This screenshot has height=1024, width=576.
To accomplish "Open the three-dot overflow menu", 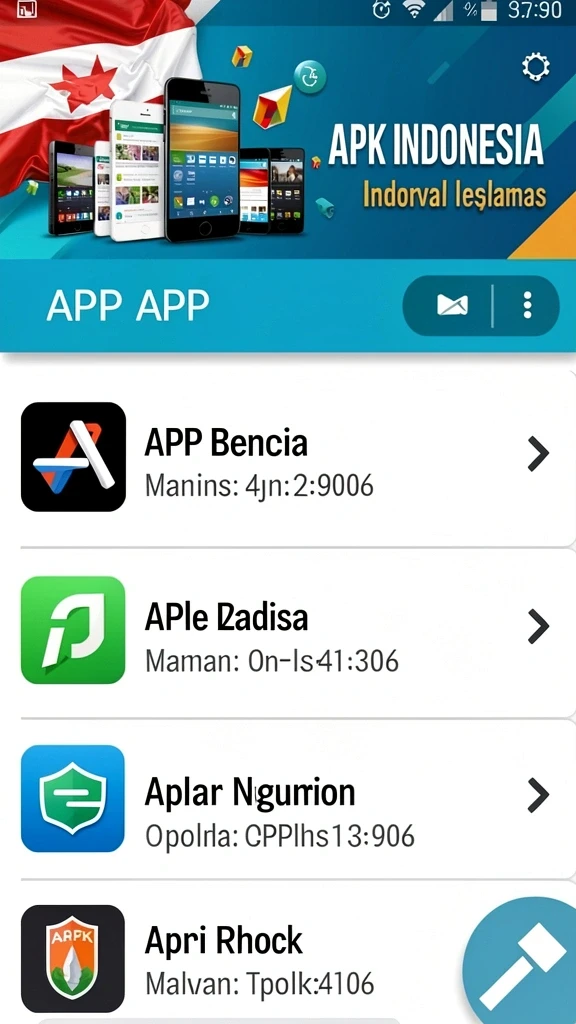I will (527, 305).
